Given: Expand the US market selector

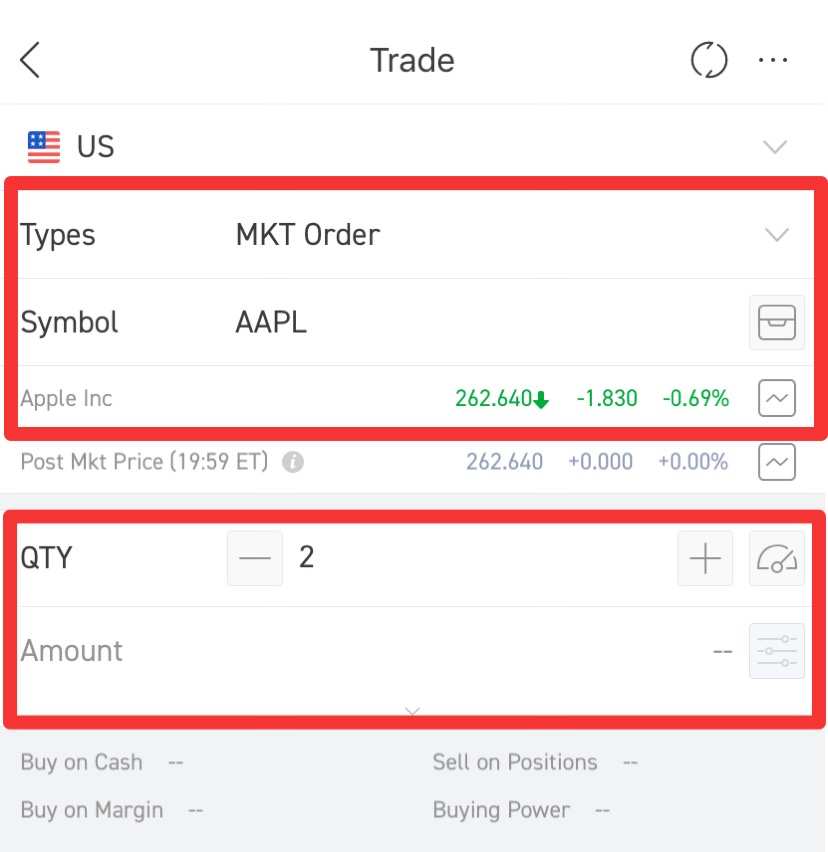Looking at the screenshot, I should point(775,148).
